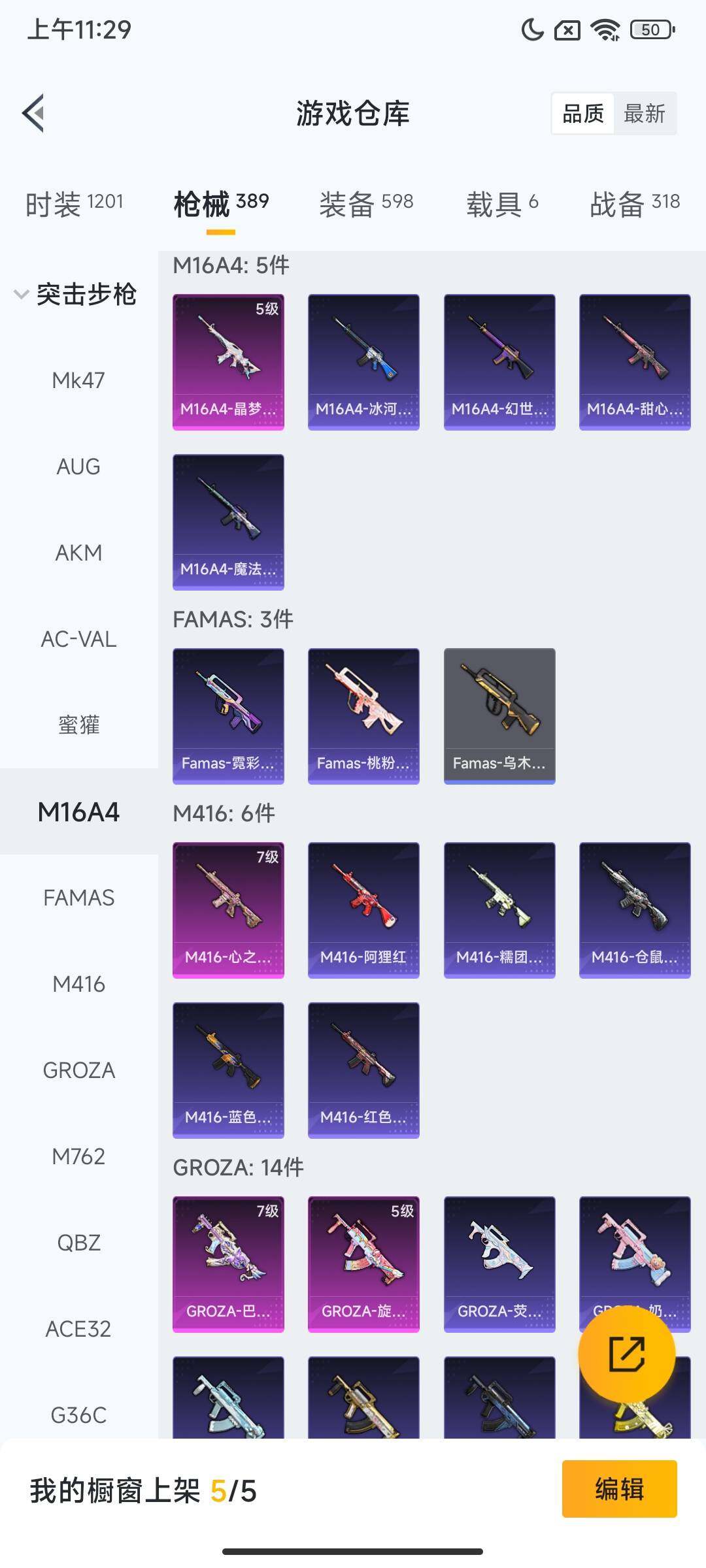
Task: Tap 编辑 to edit the showcase
Action: (x=619, y=1489)
